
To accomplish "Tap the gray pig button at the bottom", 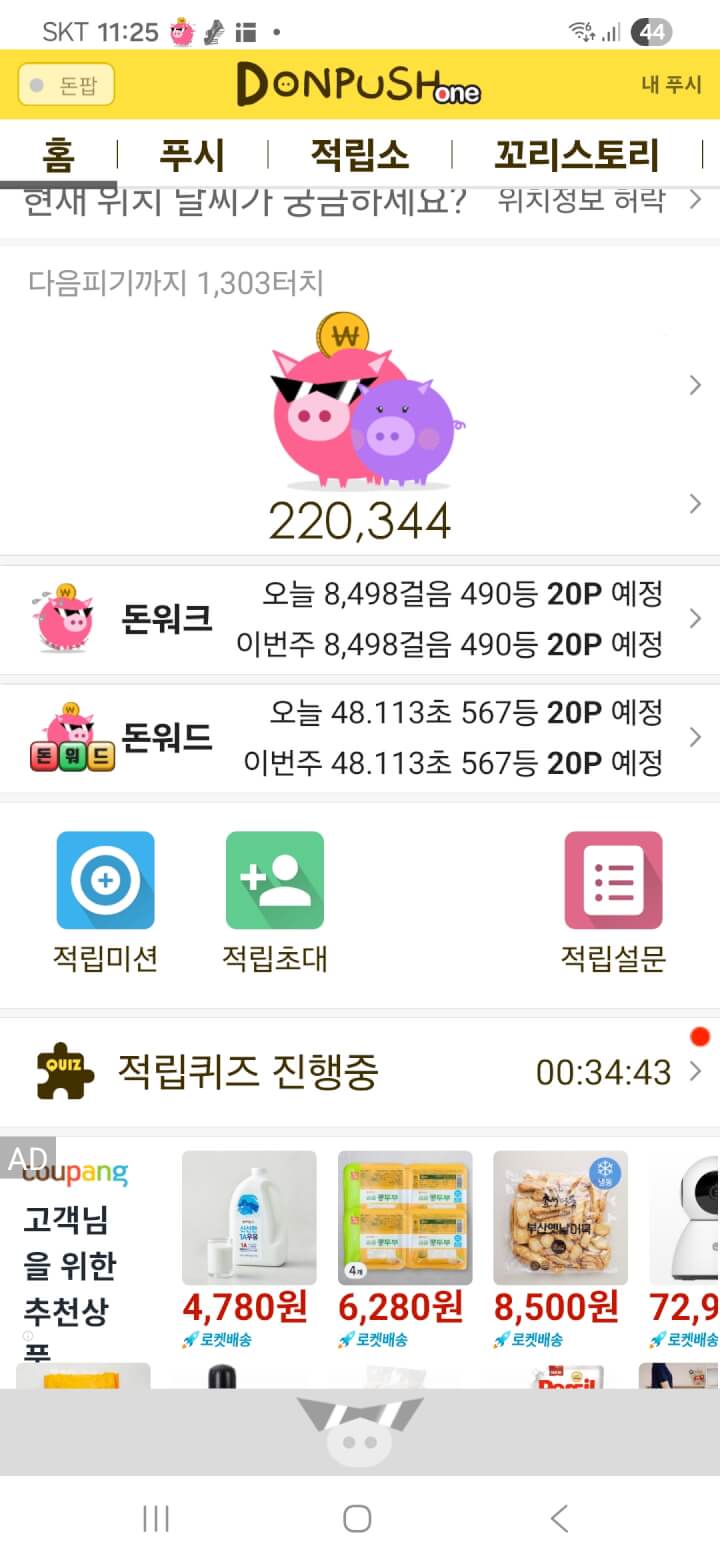I will tap(360, 1432).
